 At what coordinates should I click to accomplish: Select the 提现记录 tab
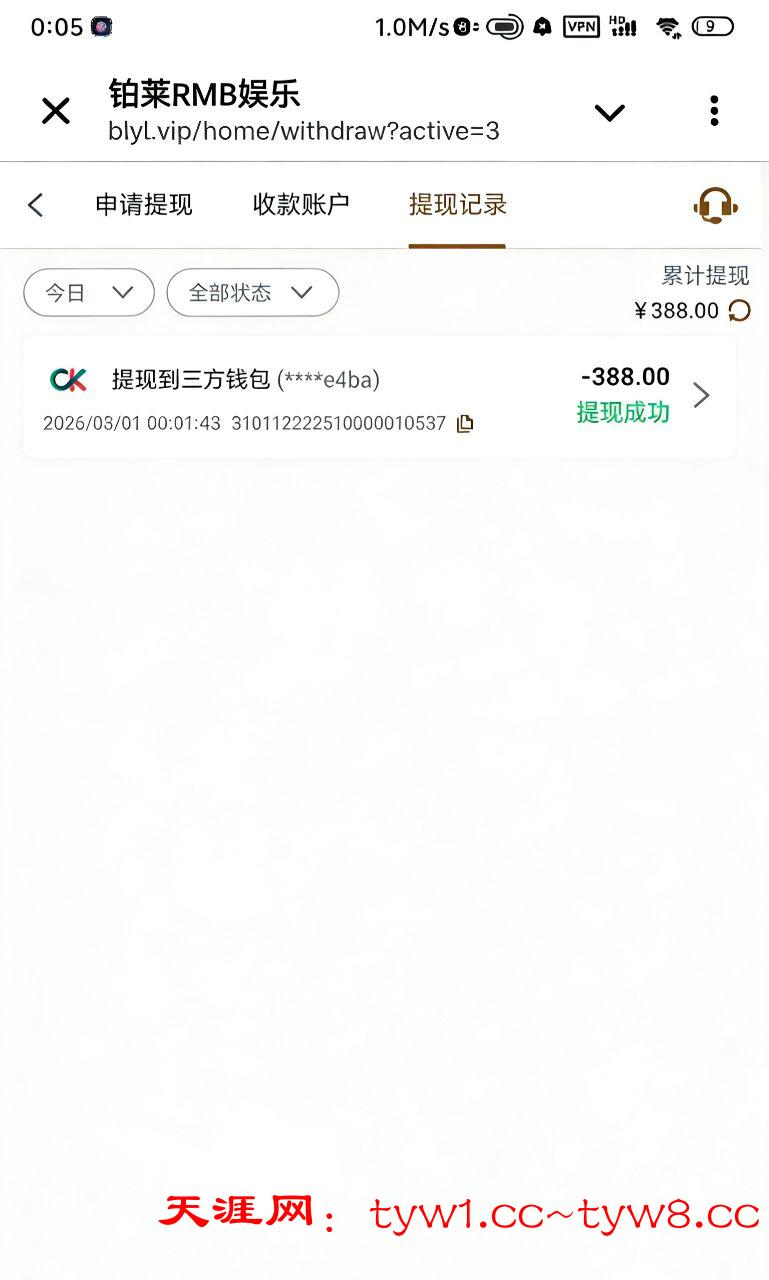pos(457,205)
